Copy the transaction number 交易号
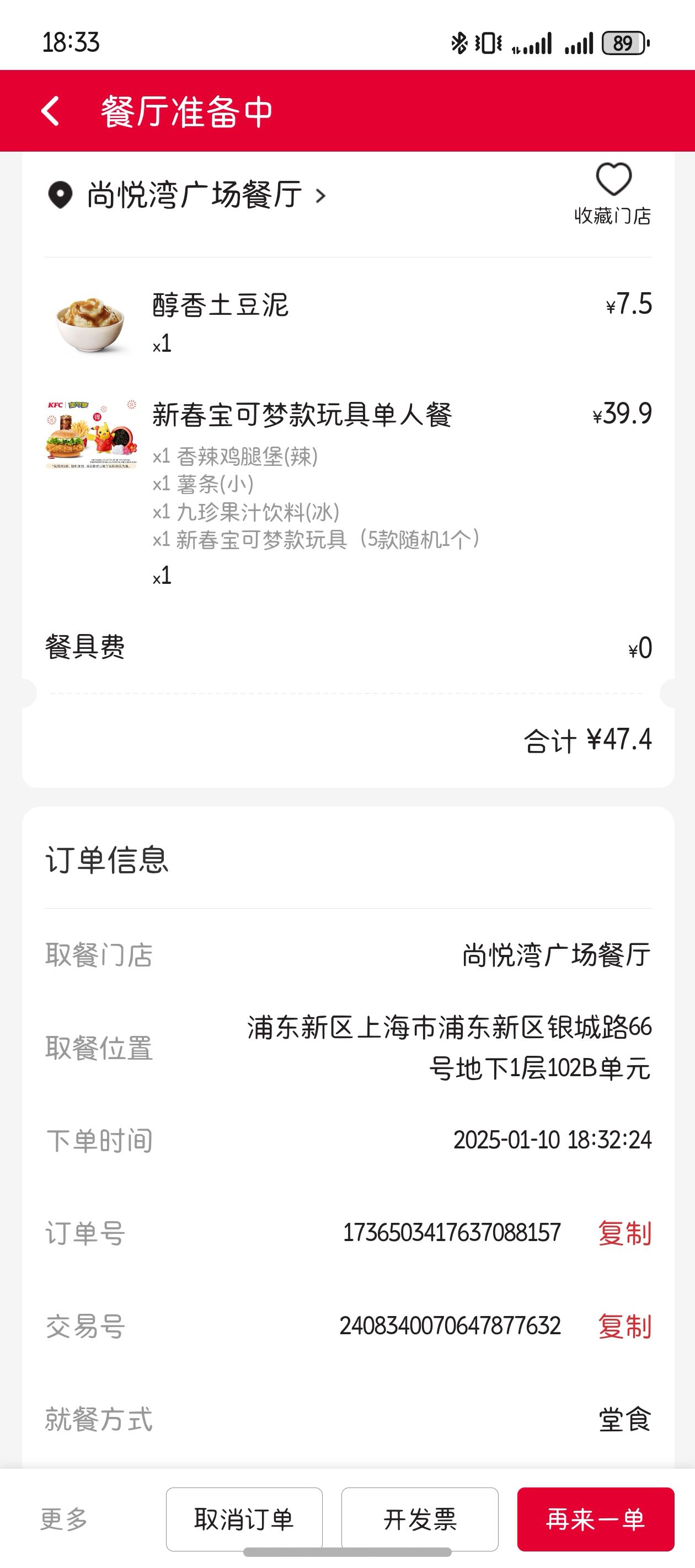Screen dimensions: 695x1568 coord(624,1326)
